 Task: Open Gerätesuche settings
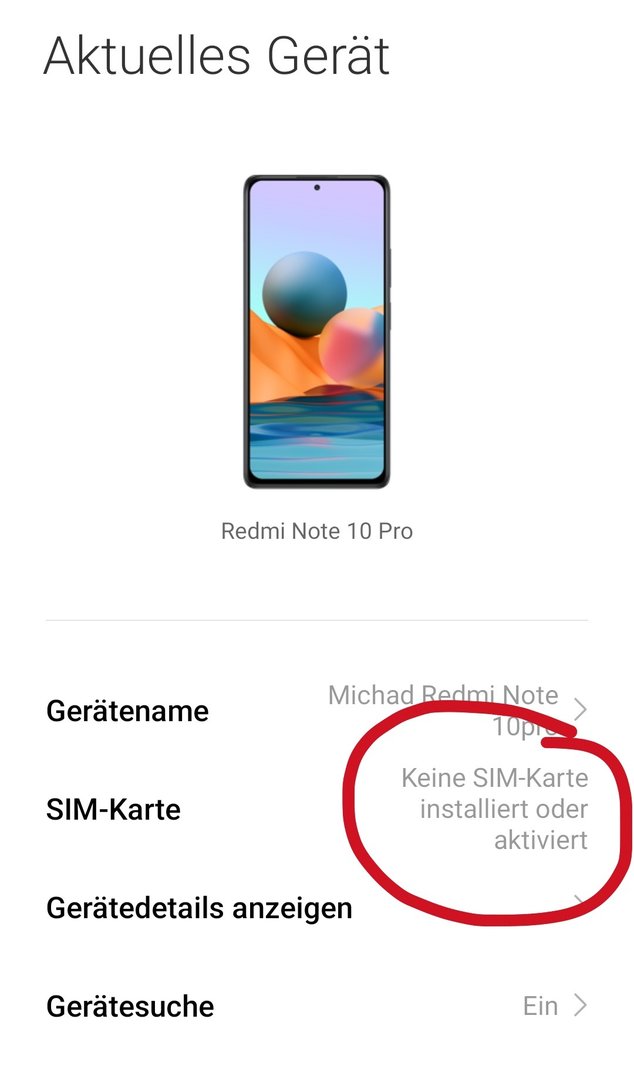[316, 1006]
